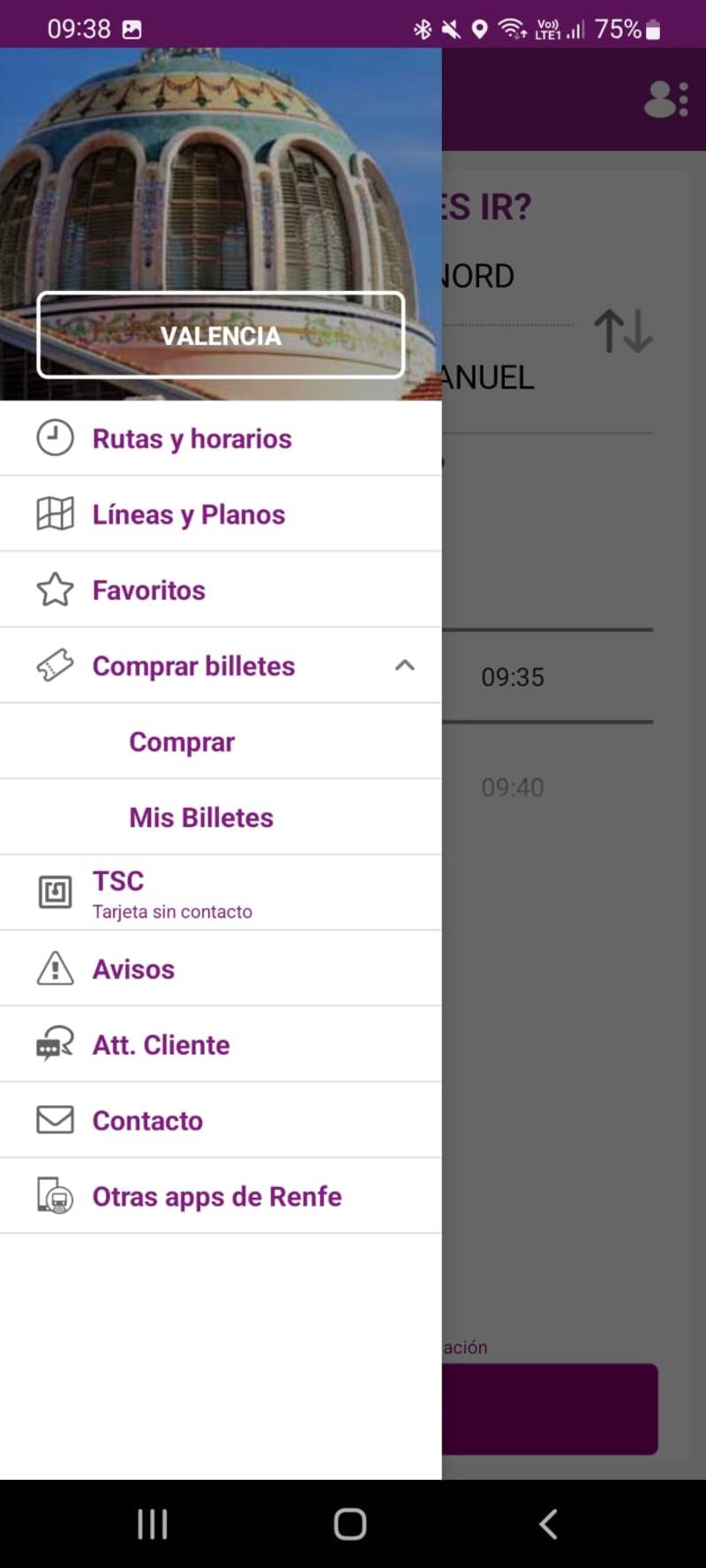
Task: Collapse the Comprar billetes section
Action: point(404,666)
